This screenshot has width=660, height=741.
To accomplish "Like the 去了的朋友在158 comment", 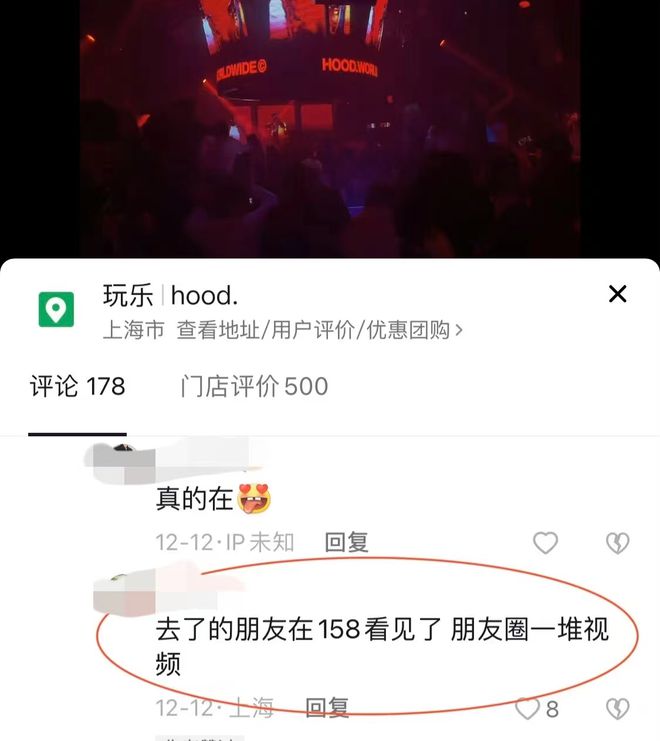I will click(x=527, y=709).
